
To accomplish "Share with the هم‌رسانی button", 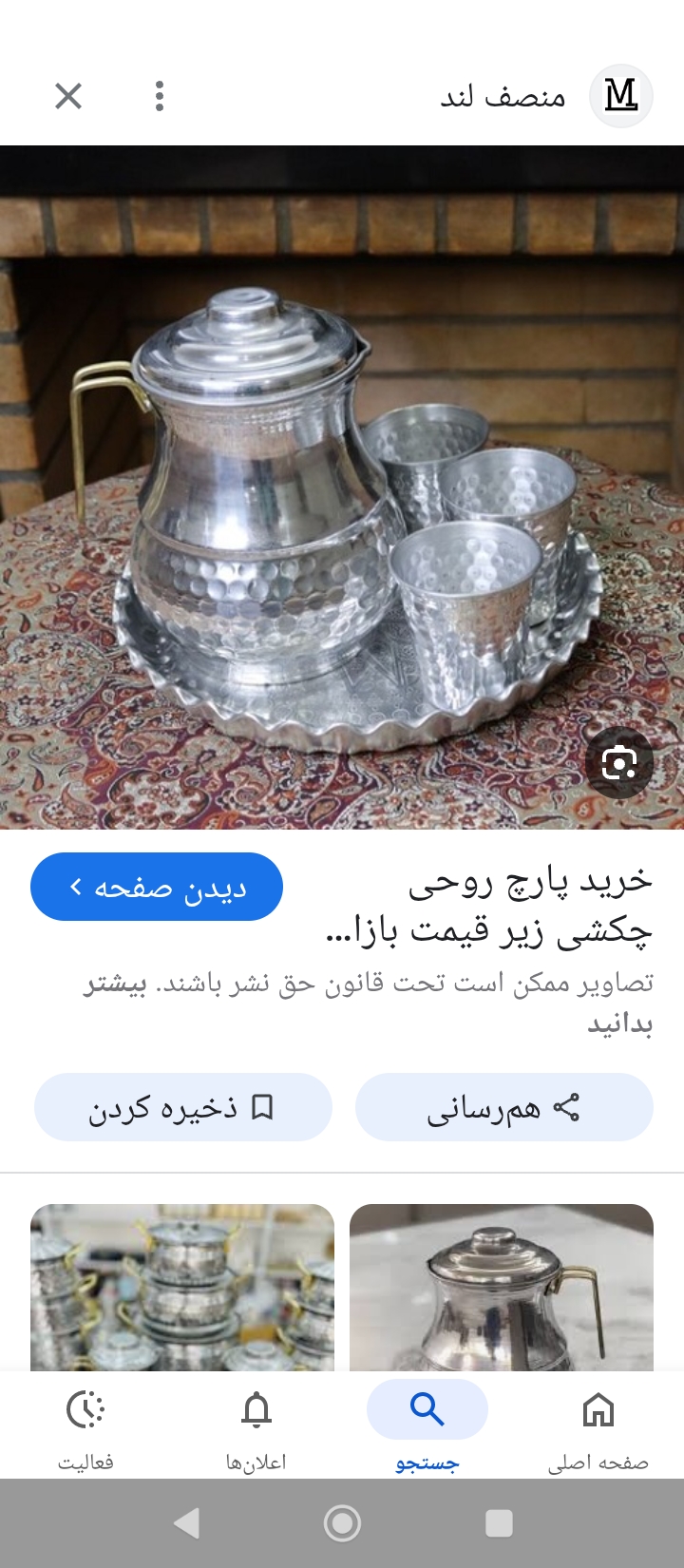I will [503, 1108].
